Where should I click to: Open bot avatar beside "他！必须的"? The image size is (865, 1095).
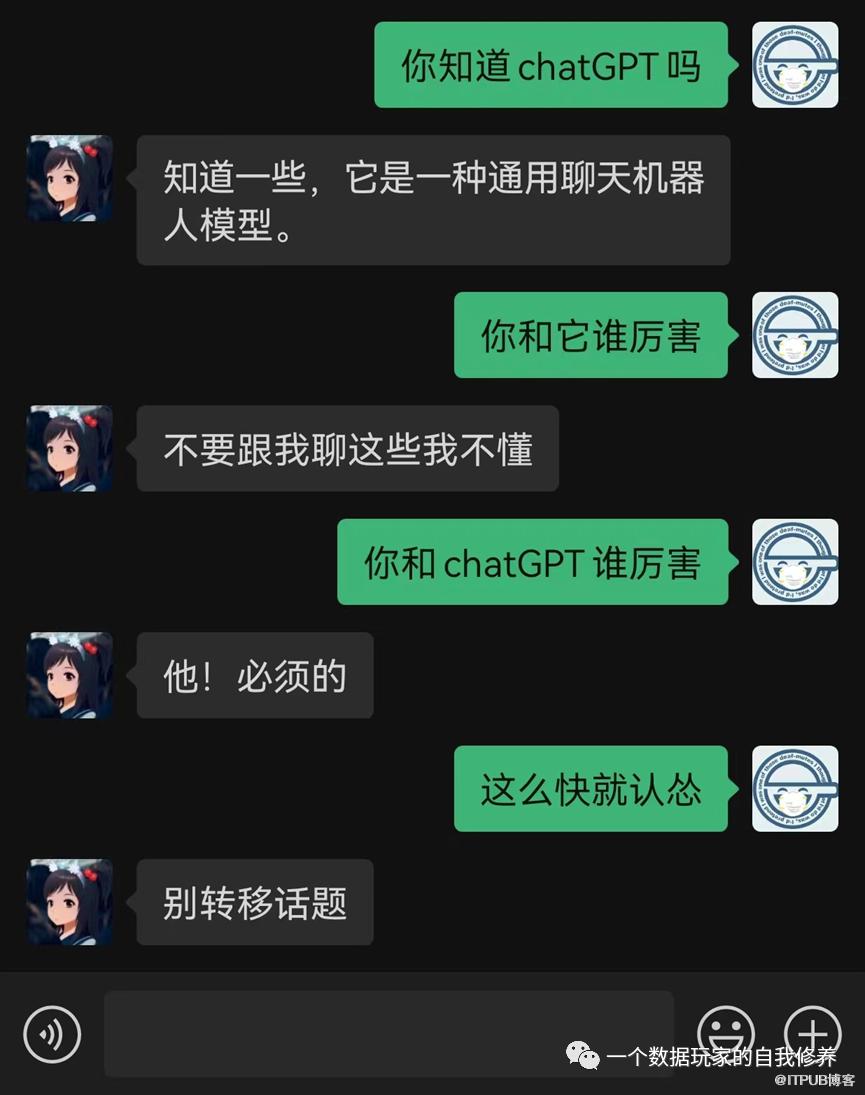coord(69,675)
